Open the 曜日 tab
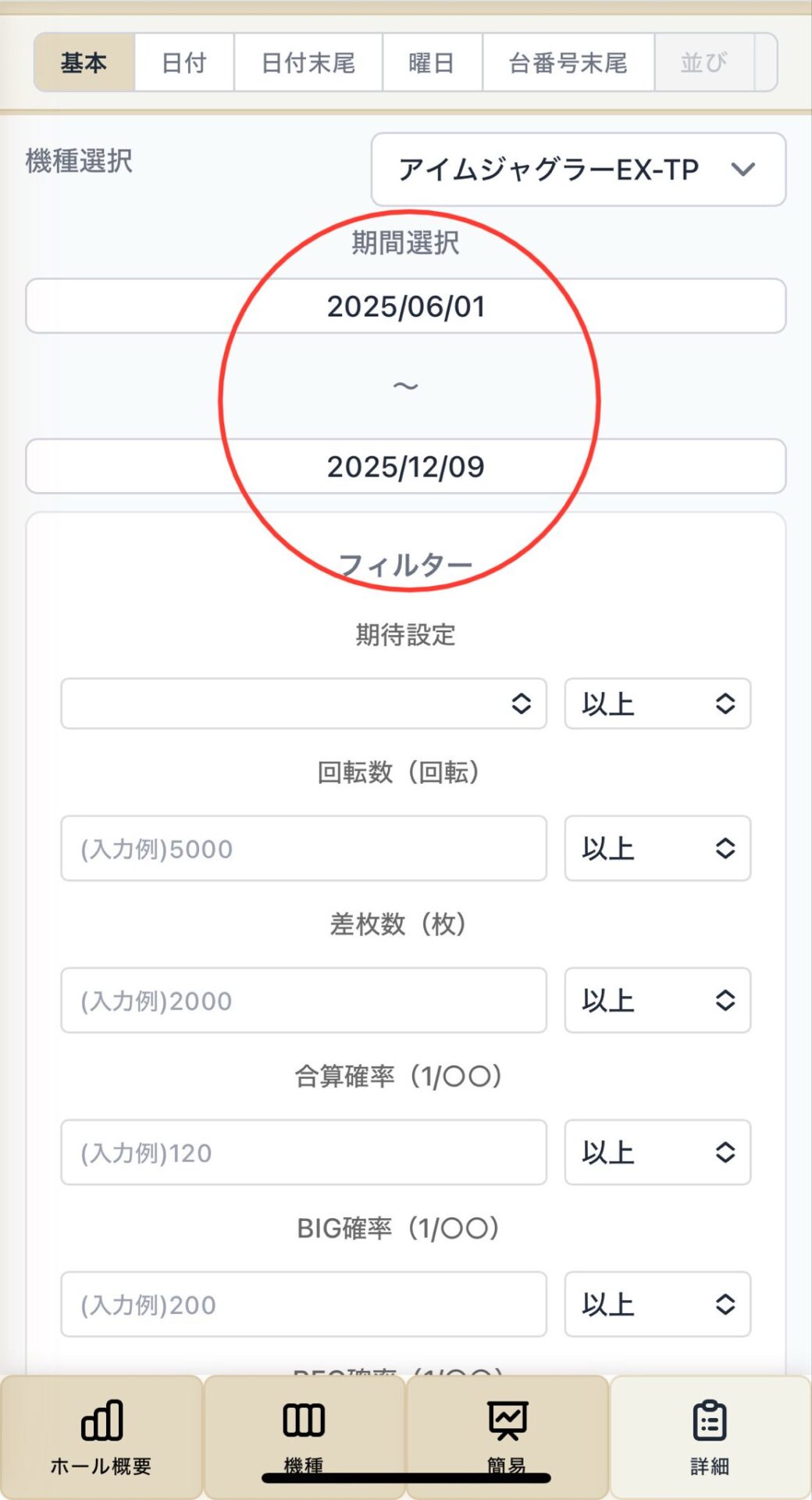Screen dimensions: 812x1500 (432, 62)
